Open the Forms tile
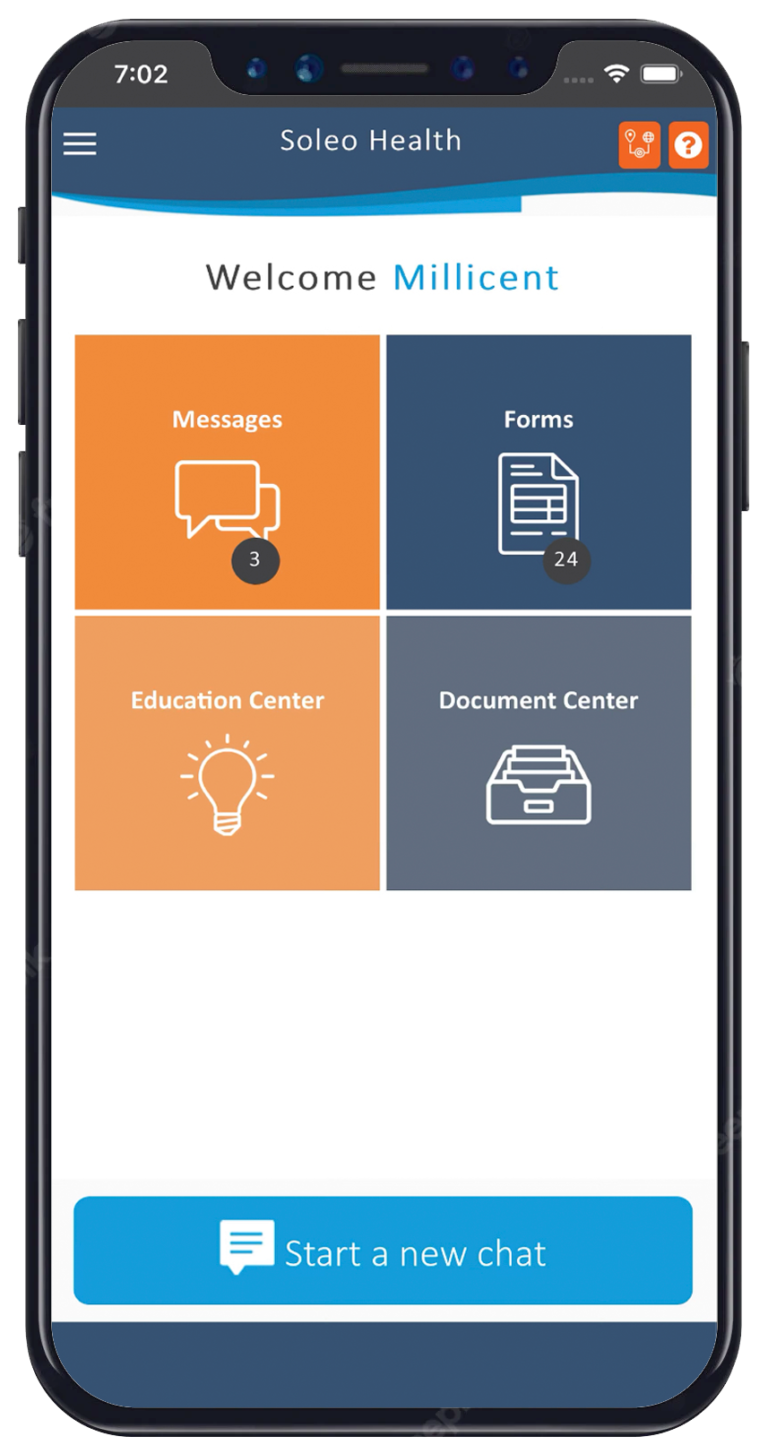Image resolution: width=768 pixels, height=1445 pixels. click(x=538, y=430)
